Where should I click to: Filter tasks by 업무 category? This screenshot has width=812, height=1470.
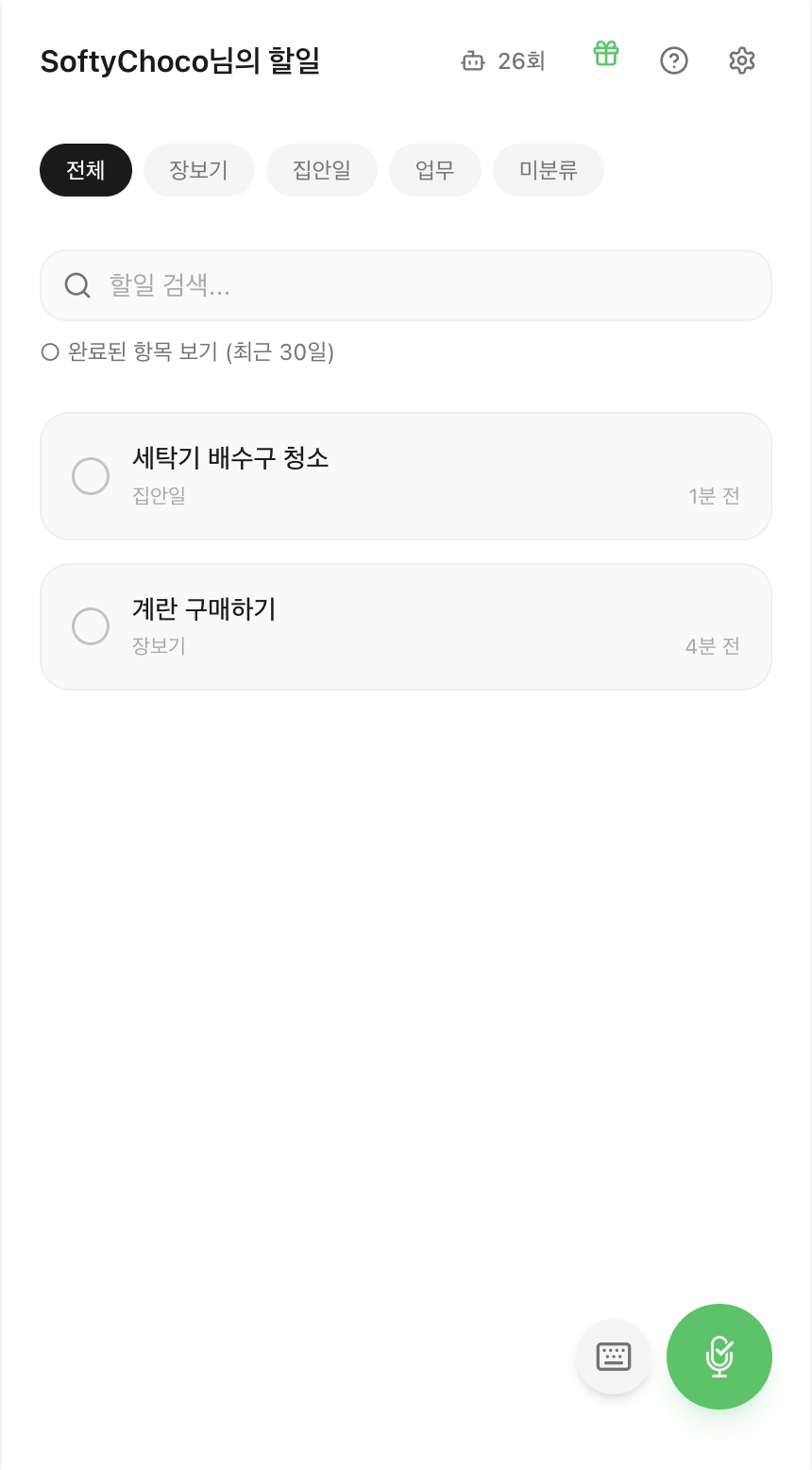pyautogui.click(x=434, y=170)
